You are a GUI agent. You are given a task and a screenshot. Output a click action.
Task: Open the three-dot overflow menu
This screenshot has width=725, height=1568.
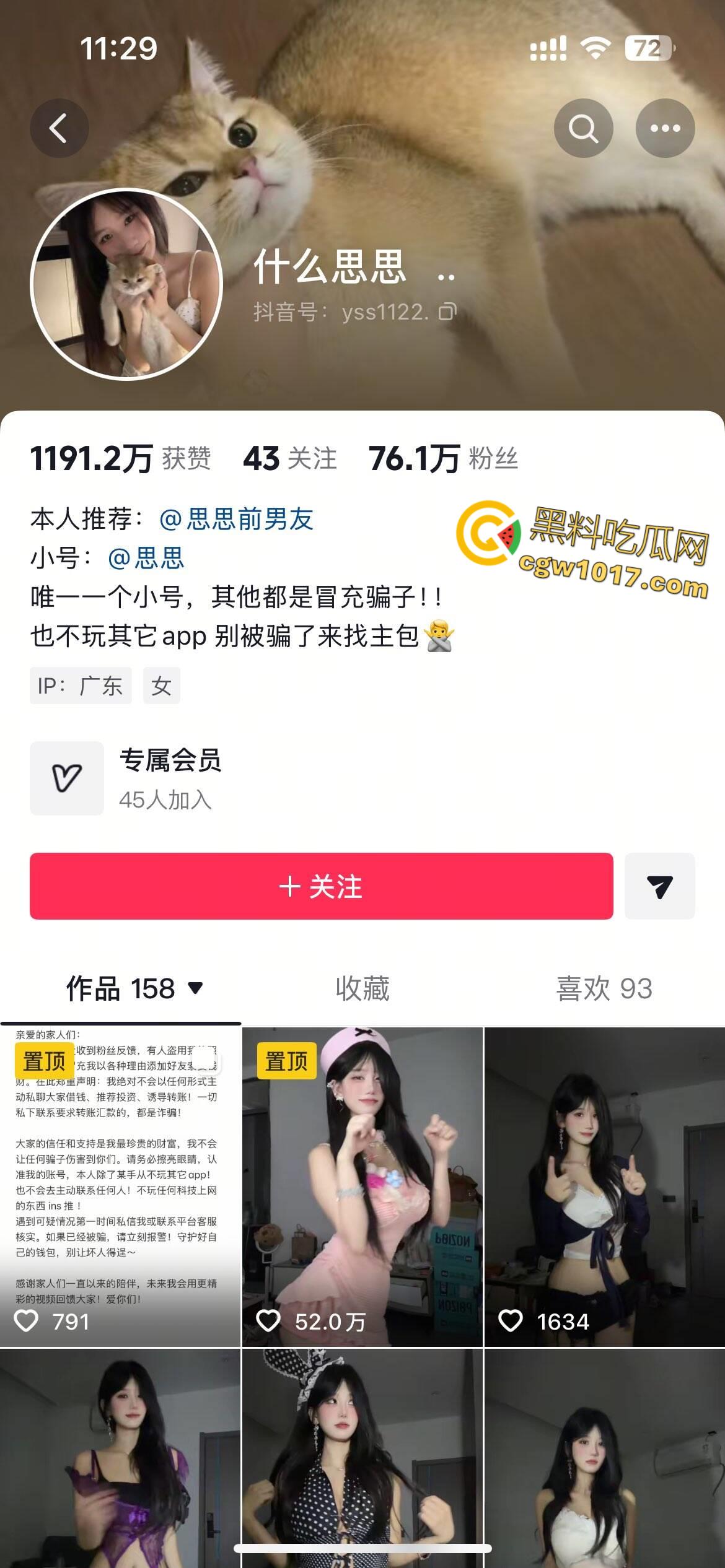point(665,128)
